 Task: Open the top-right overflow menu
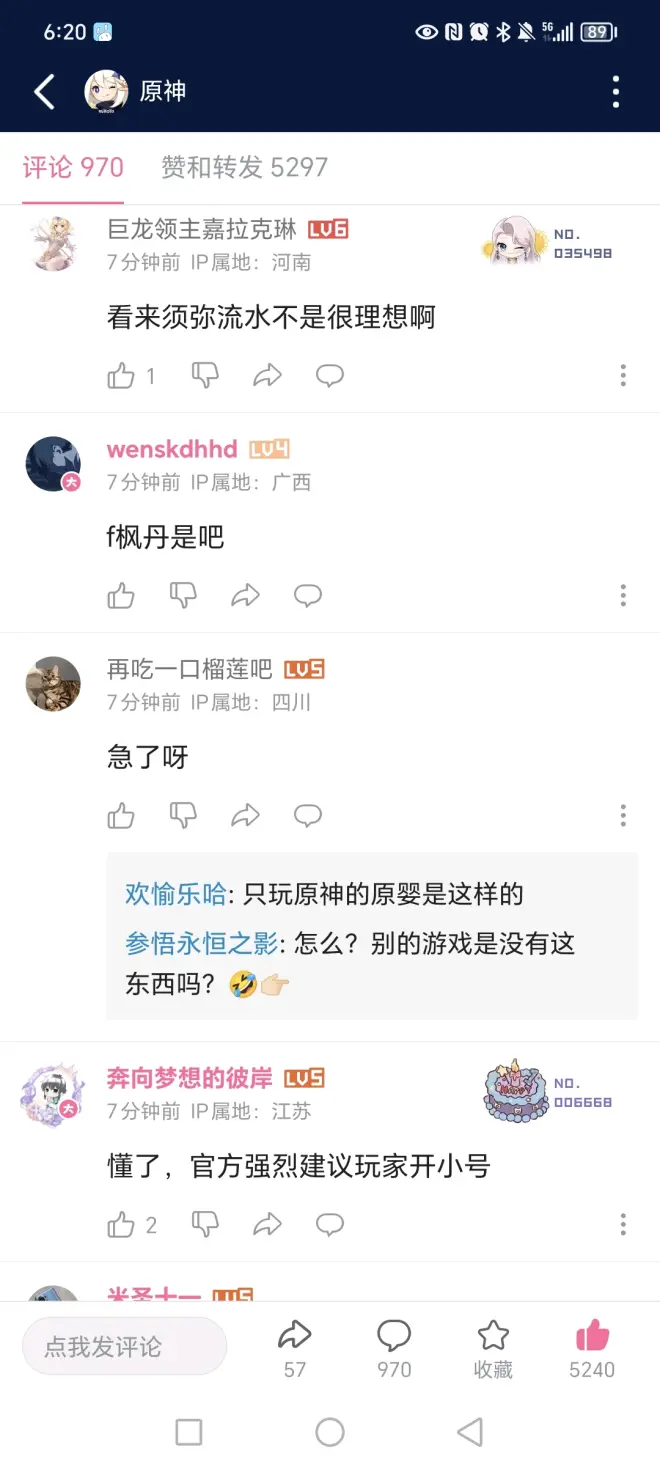point(616,92)
